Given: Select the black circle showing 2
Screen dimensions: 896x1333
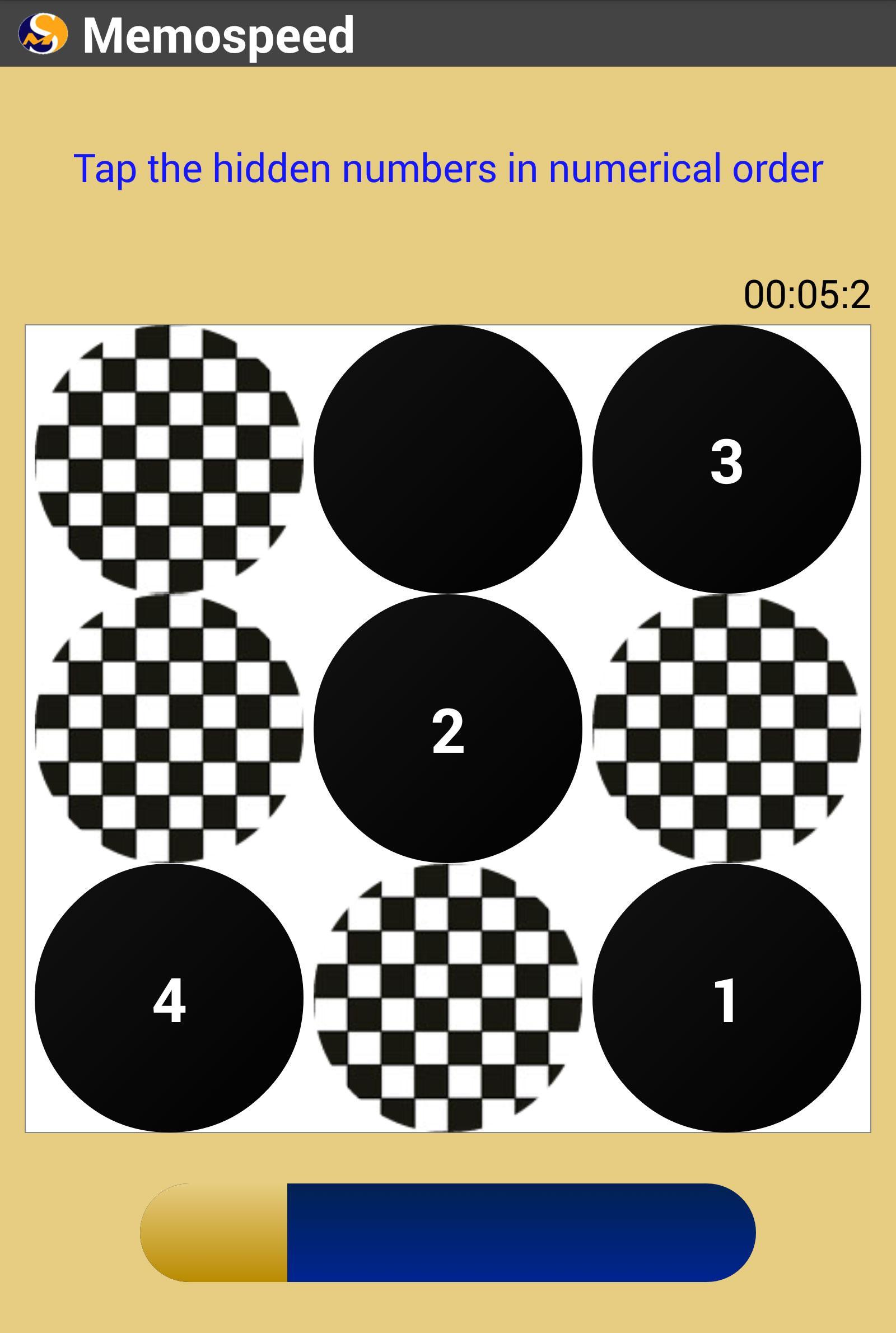Looking at the screenshot, I should [x=447, y=730].
